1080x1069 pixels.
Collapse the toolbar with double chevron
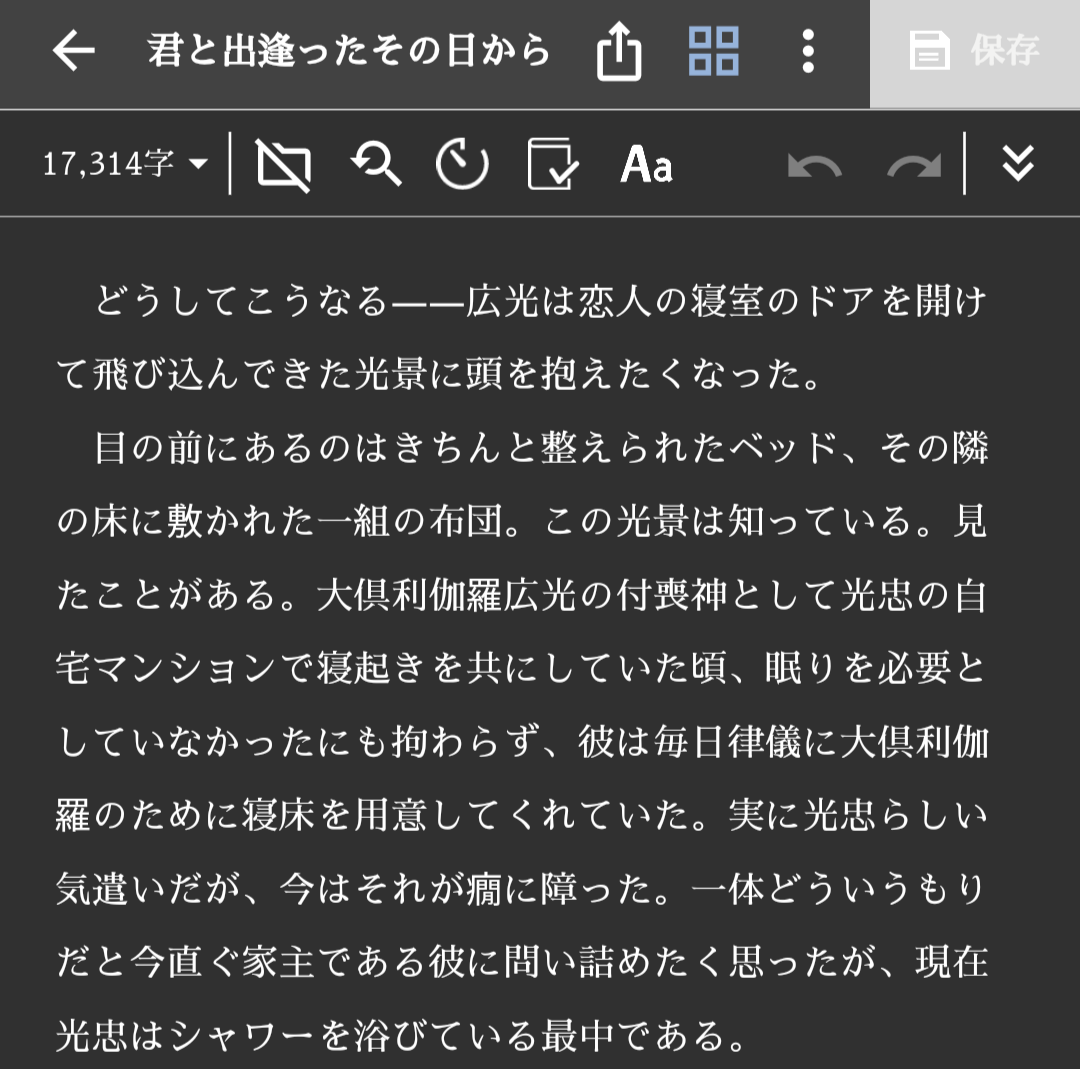(1017, 164)
